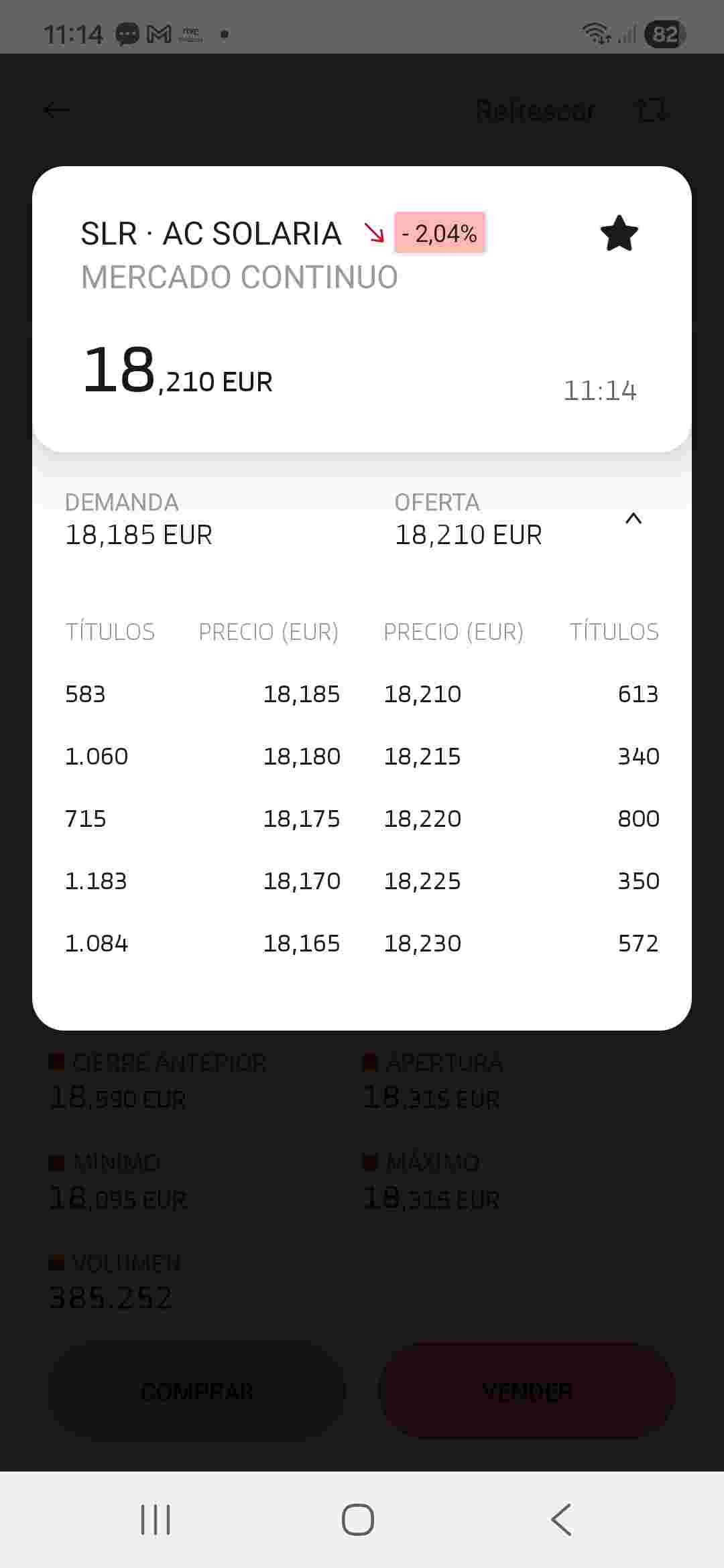Tap Refrescar to refresh quotes
This screenshot has height=1568, width=724.
pyautogui.click(x=534, y=109)
